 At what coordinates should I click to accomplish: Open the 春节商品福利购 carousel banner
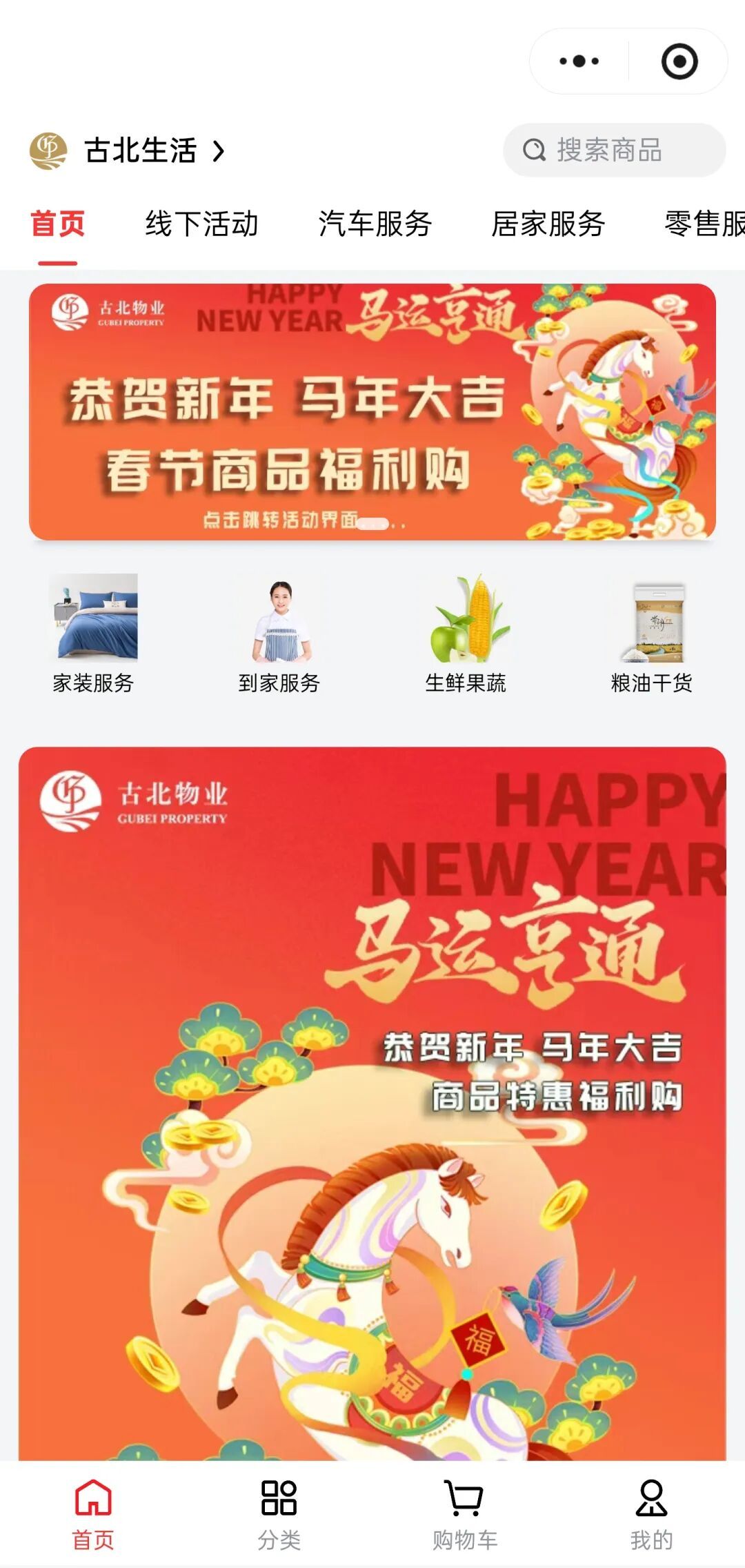coord(372,411)
